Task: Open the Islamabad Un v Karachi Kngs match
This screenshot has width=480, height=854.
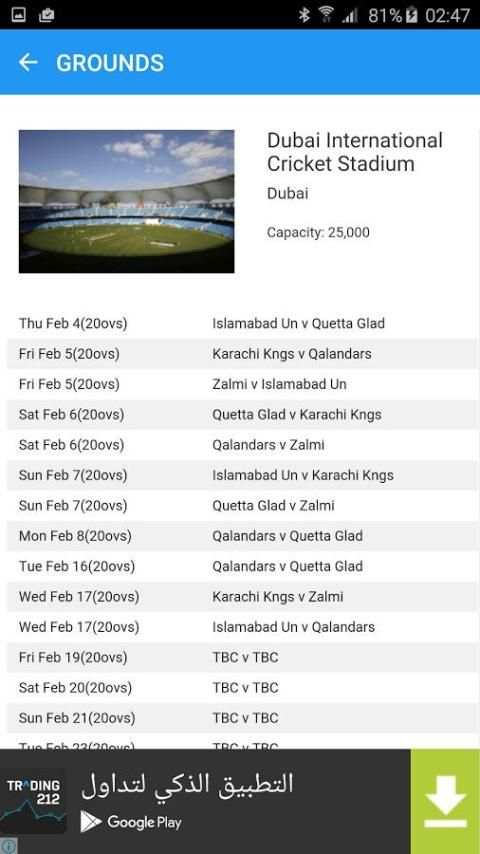Action: tap(242, 475)
